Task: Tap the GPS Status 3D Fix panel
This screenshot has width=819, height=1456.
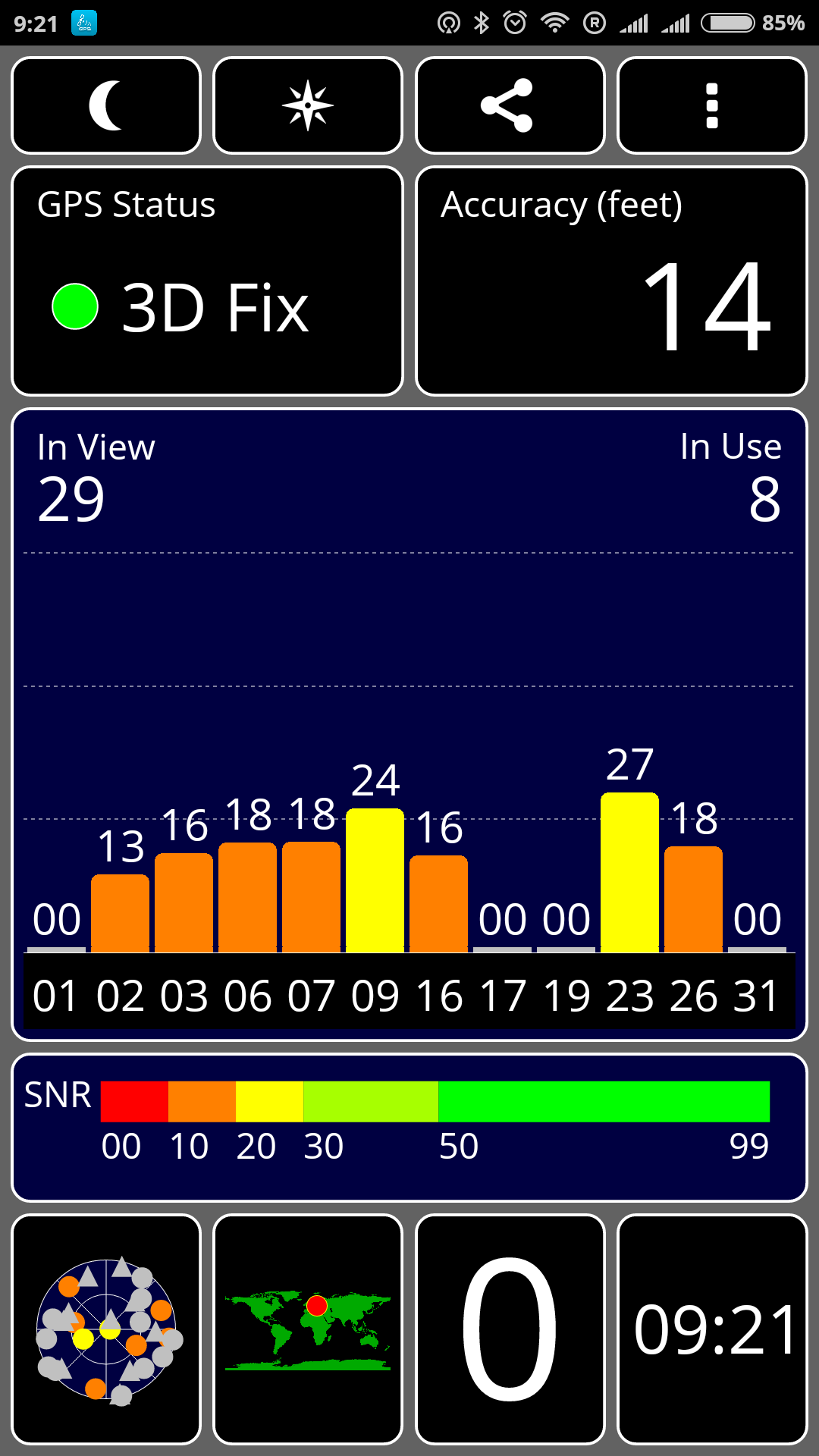Action: click(207, 281)
